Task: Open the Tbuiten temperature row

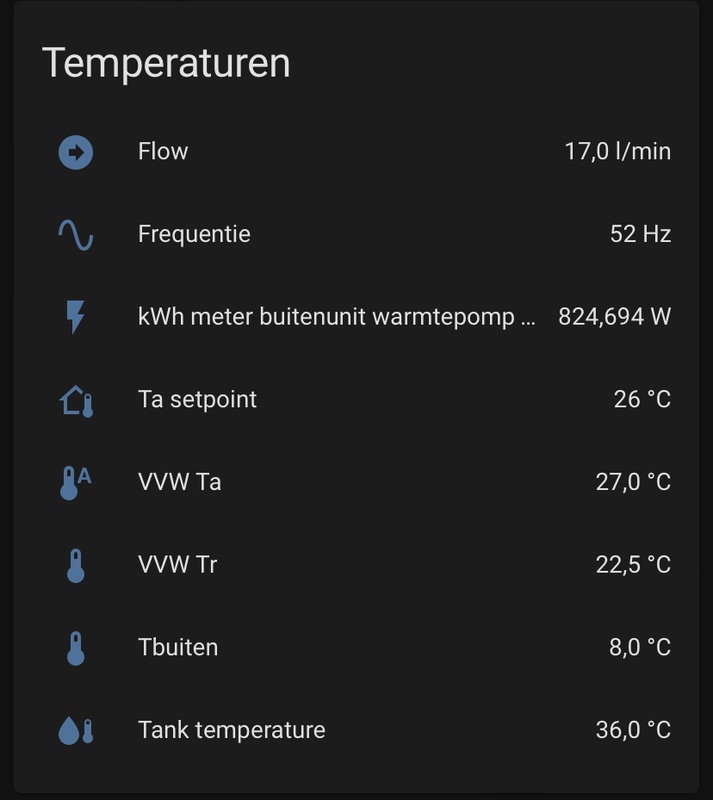Action: 178,647
